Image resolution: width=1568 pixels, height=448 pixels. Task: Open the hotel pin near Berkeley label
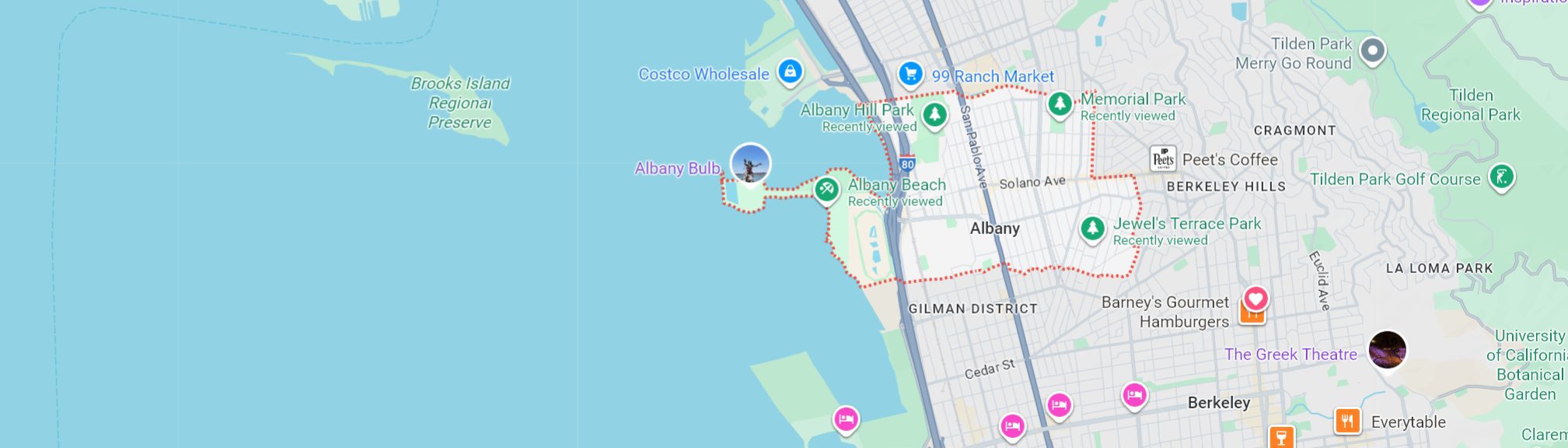(1134, 395)
